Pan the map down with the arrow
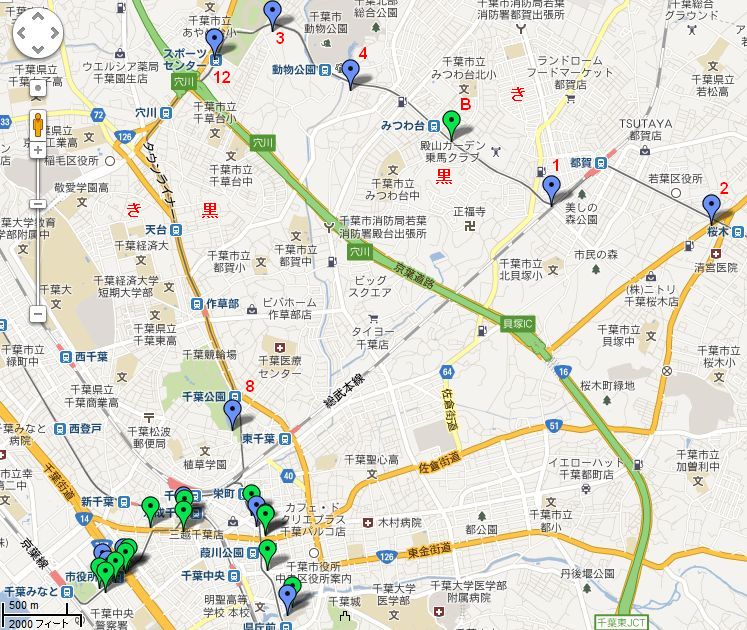 [37, 52]
